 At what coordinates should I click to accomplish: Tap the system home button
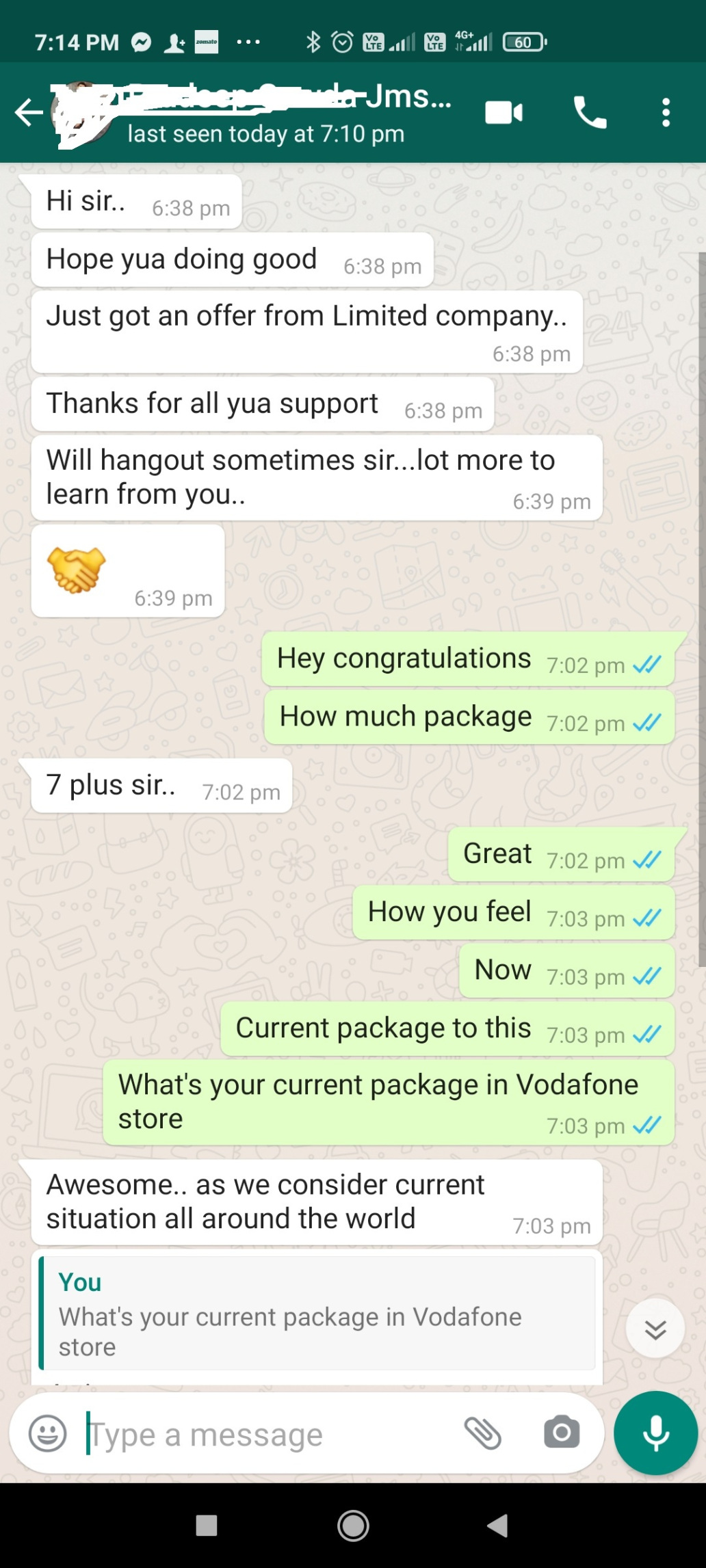[x=353, y=1525]
